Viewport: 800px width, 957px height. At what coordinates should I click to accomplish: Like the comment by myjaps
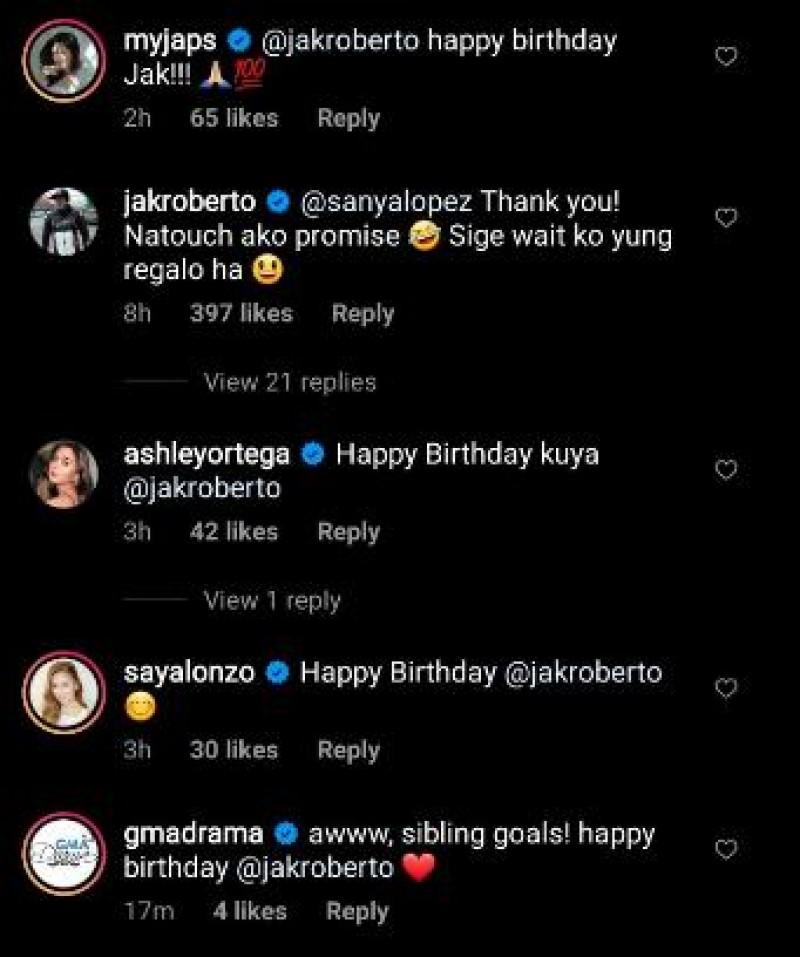tap(726, 57)
